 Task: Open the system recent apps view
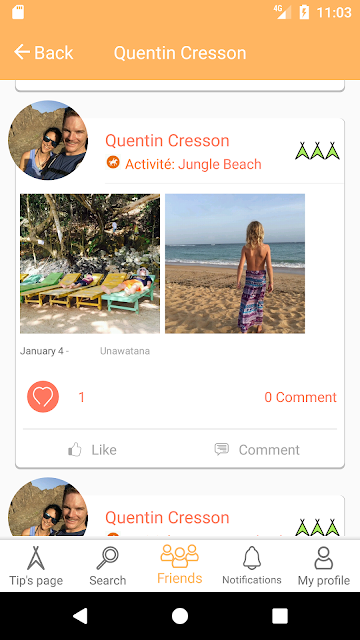coord(280,616)
